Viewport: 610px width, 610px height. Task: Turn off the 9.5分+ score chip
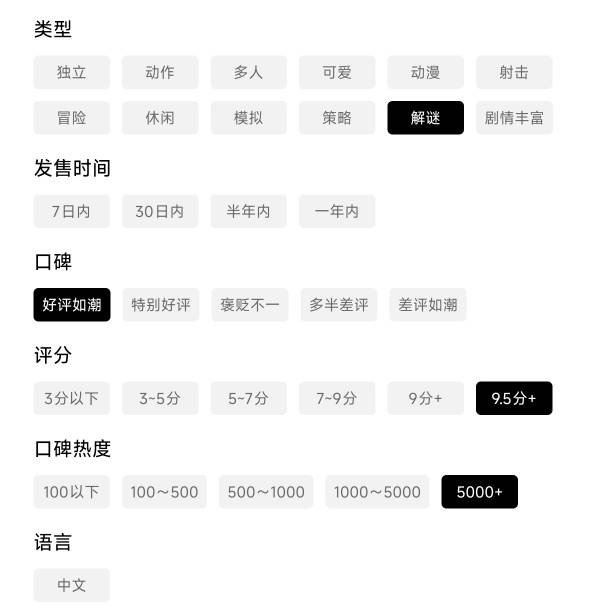tap(514, 398)
